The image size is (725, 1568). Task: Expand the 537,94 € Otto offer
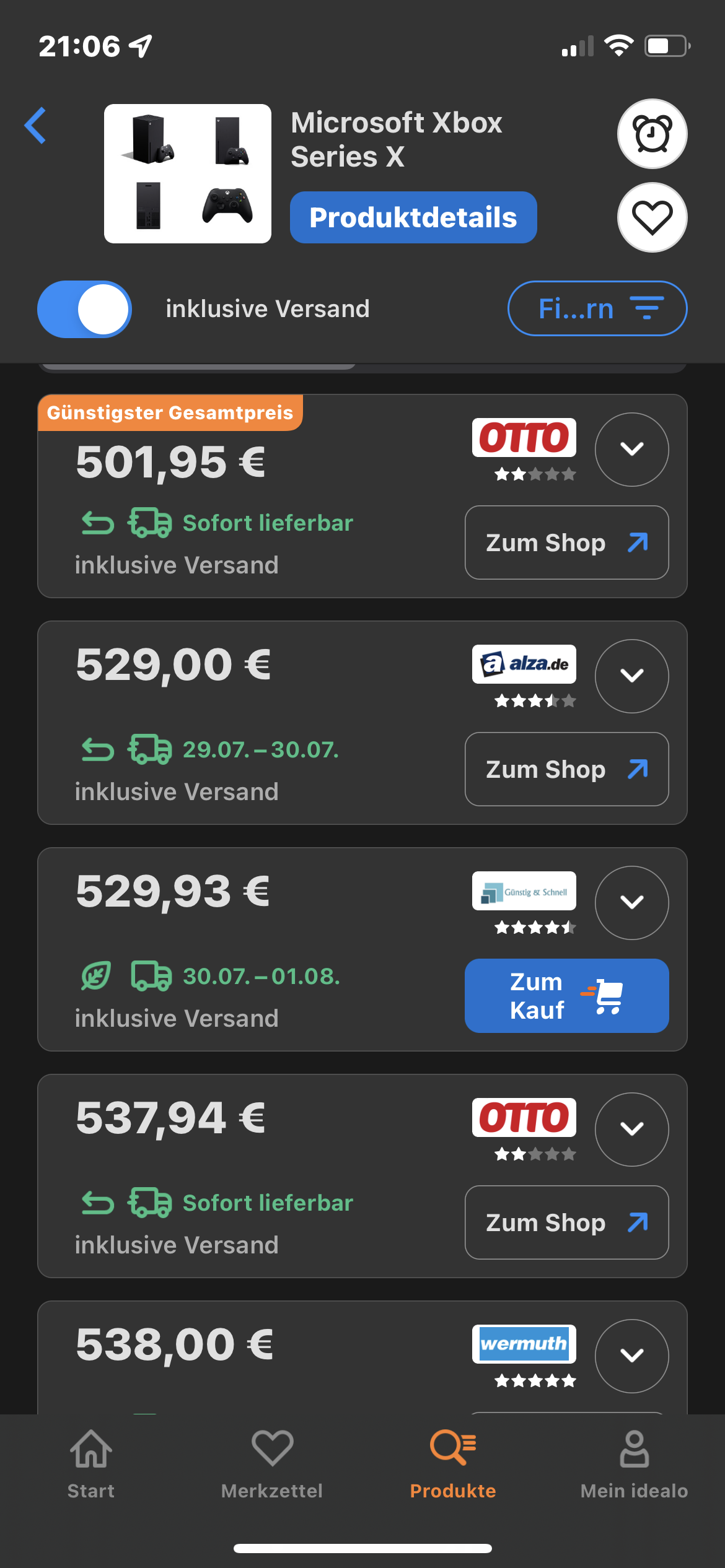[x=631, y=1129]
